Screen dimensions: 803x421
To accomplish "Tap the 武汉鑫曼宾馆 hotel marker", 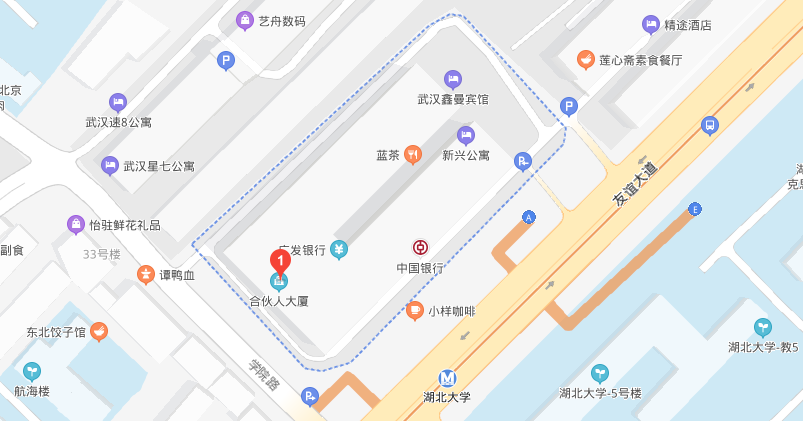I will pyautogui.click(x=453, y=79).
